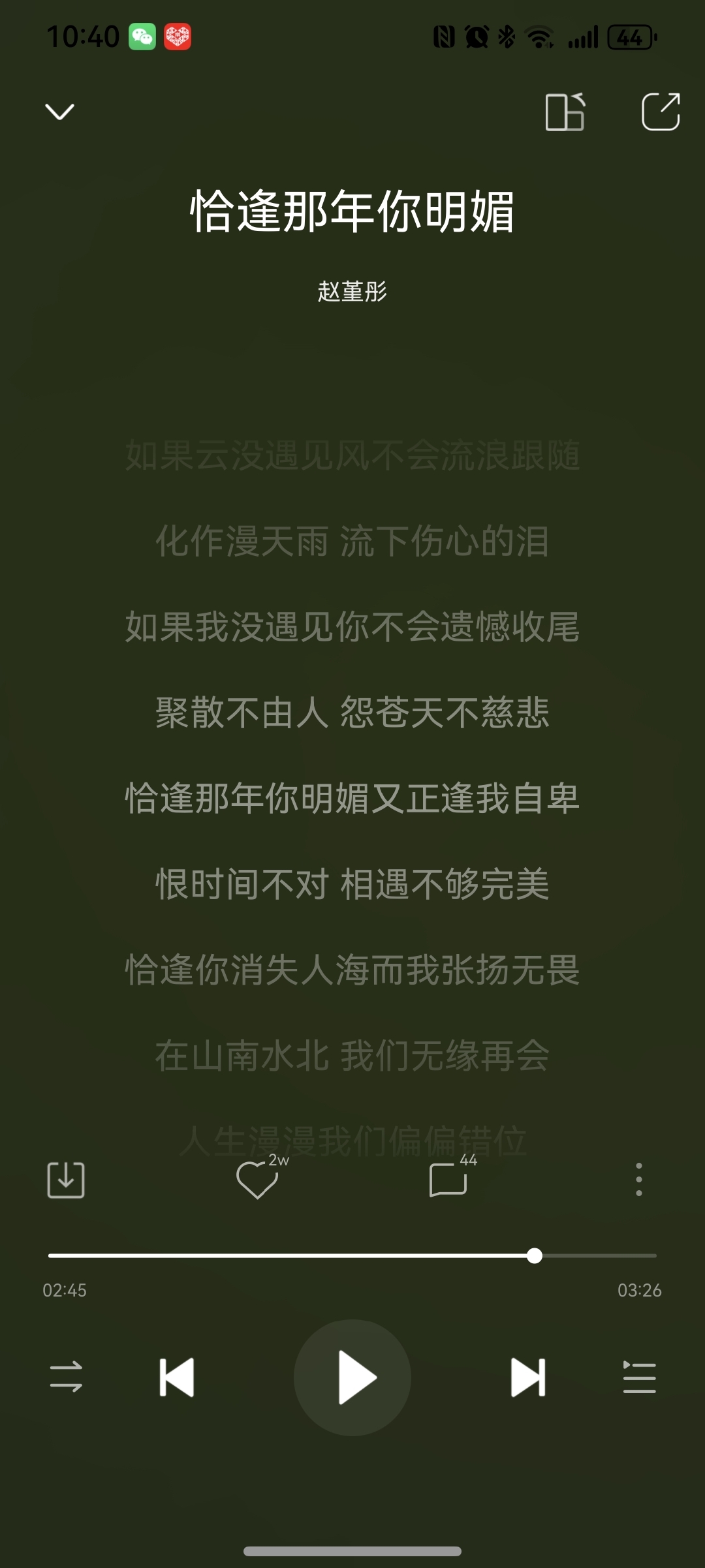This screenshot has width=705, height=1568.
Task: Like the song with the heart icon
Action: 257,1180
